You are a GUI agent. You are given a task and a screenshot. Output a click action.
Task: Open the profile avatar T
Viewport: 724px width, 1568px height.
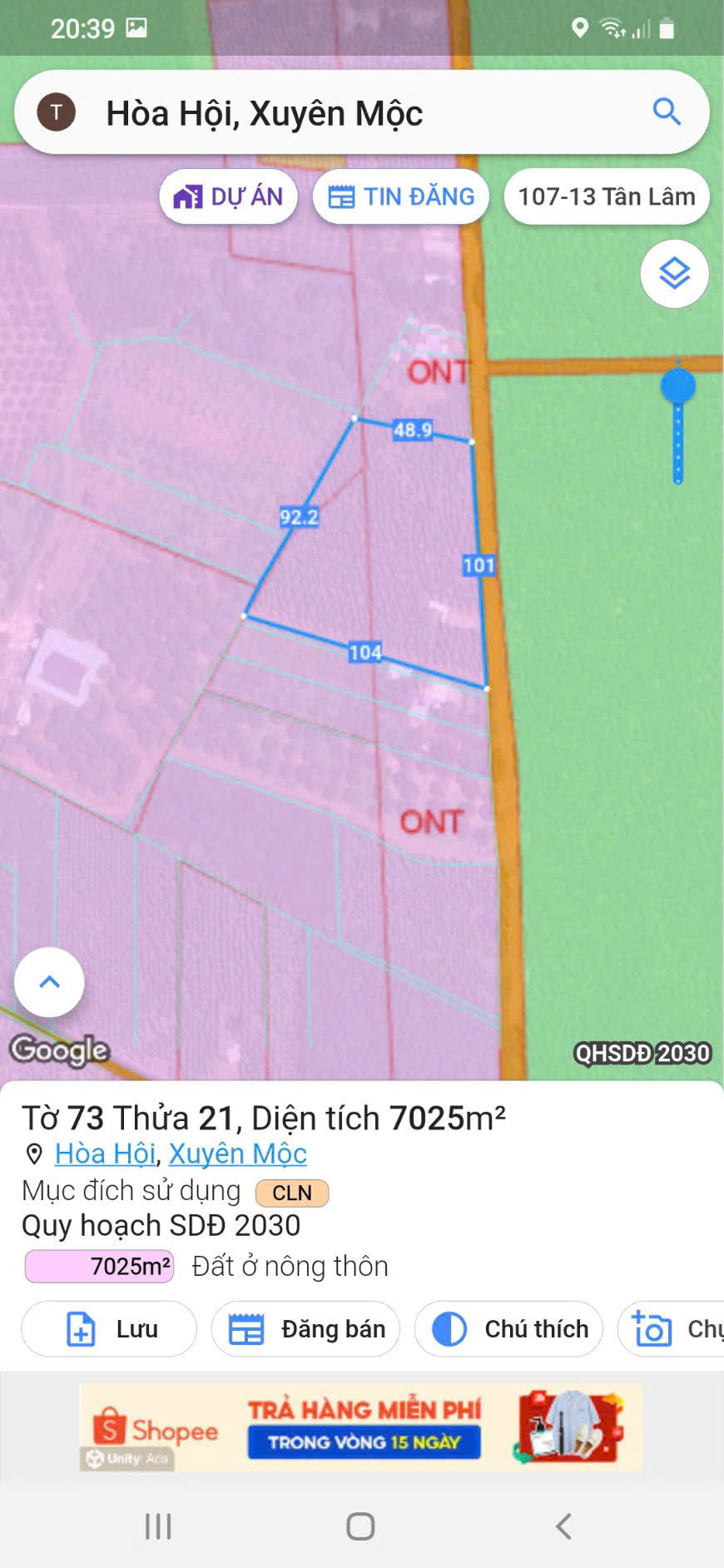tap(57, 112)
